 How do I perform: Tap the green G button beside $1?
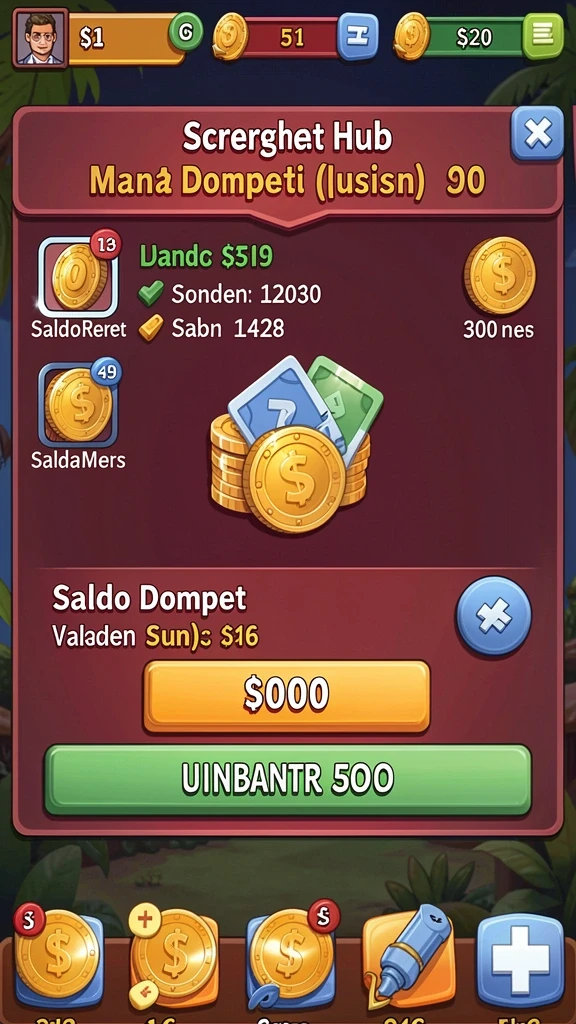coord(185,31)
